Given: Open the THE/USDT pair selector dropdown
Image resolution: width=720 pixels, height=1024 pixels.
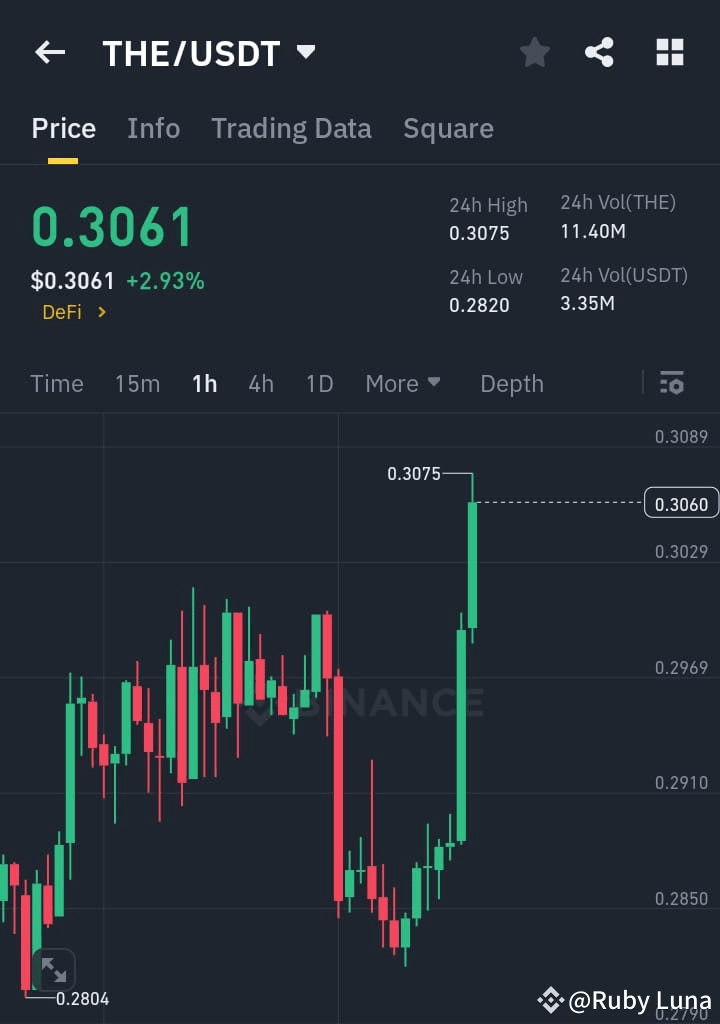Looking at the screenshot, I should coord(306,52).
